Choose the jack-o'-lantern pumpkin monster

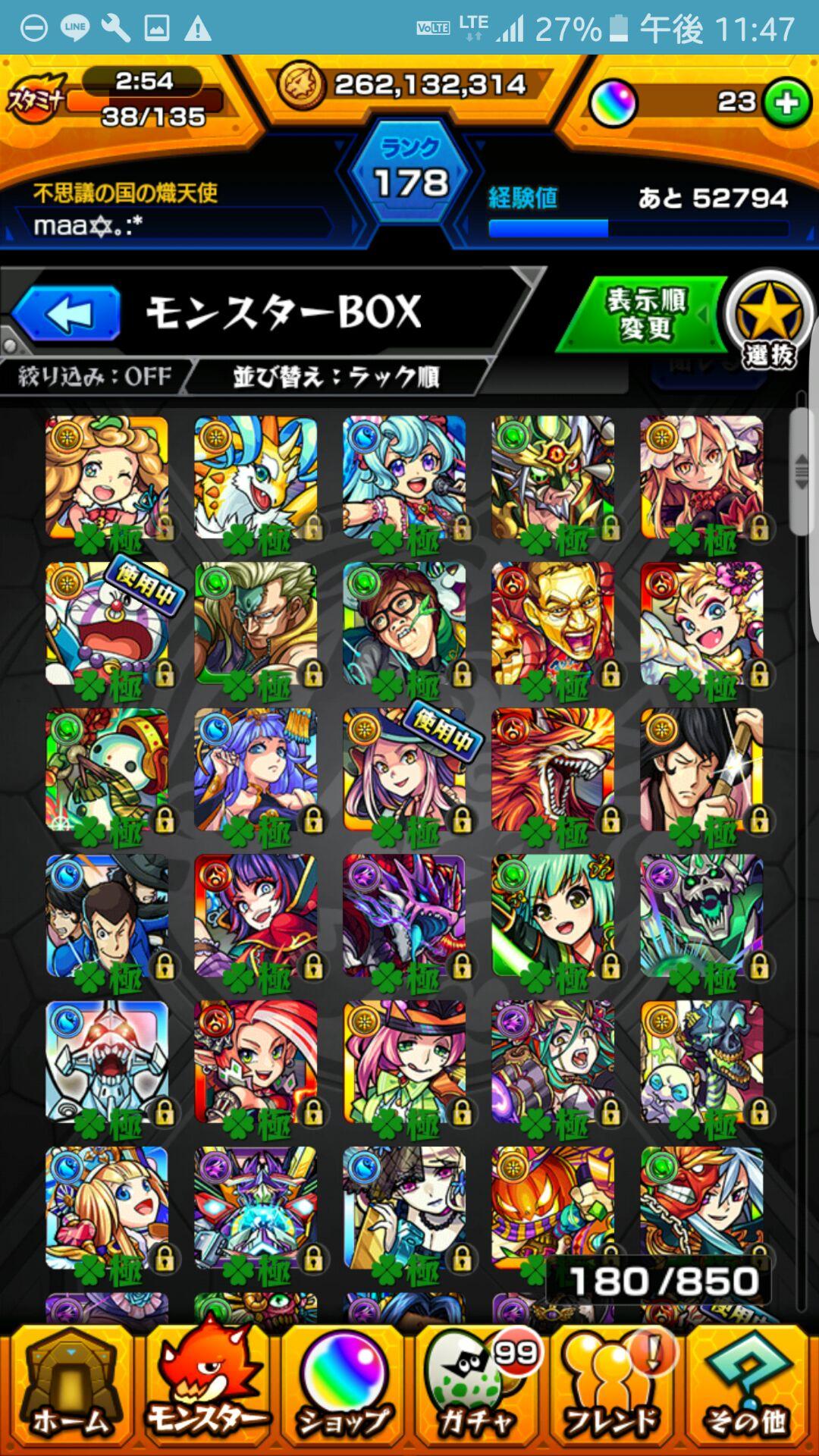tap(552, 1206)
